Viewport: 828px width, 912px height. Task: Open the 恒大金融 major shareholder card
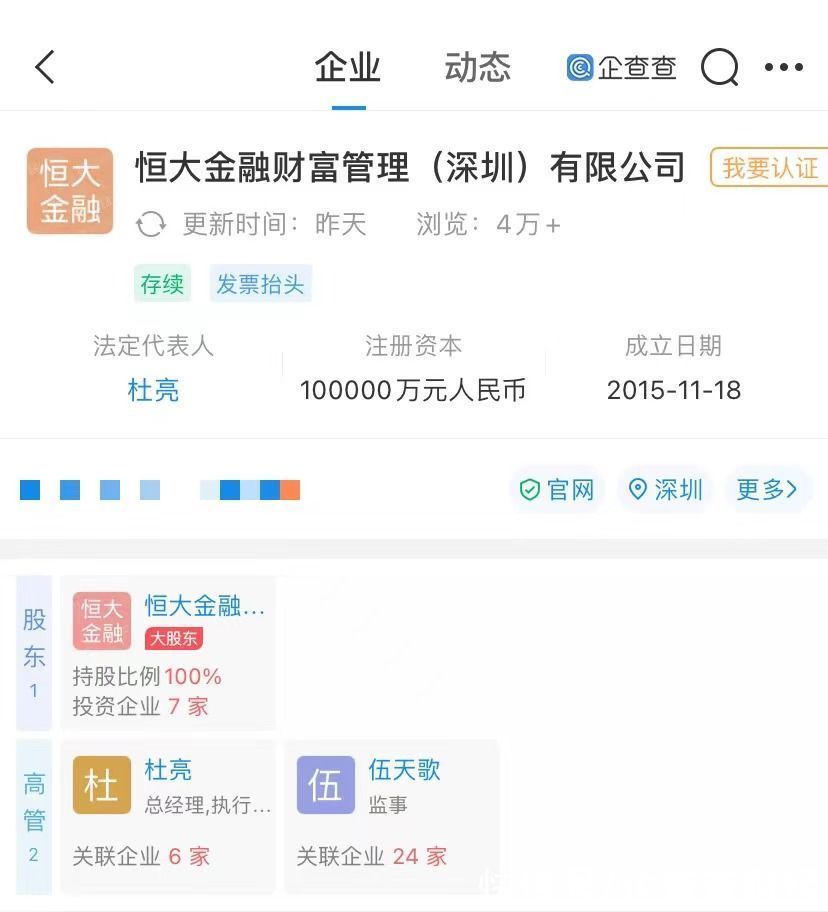(x=168, y=652)
